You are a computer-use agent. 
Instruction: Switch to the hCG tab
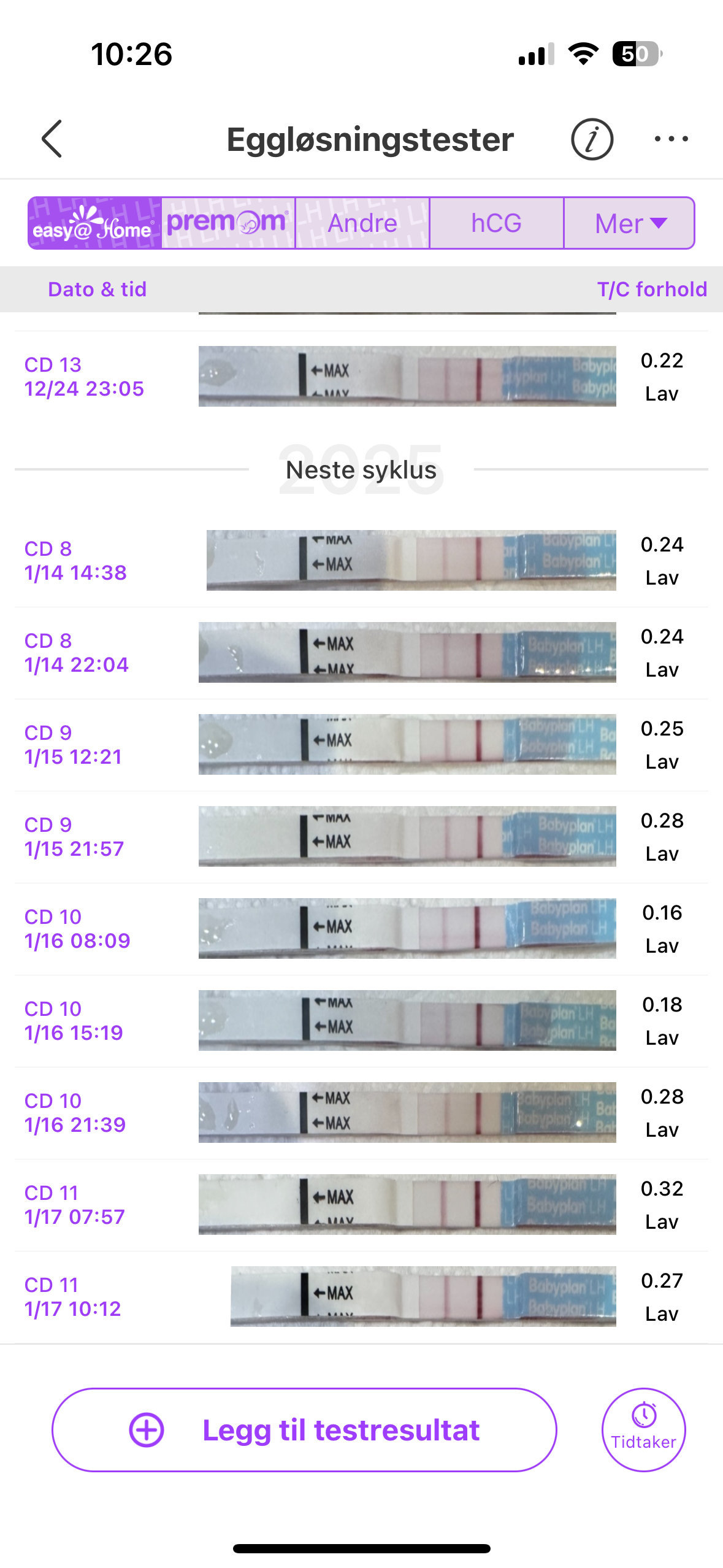click(x=496, y=223)
